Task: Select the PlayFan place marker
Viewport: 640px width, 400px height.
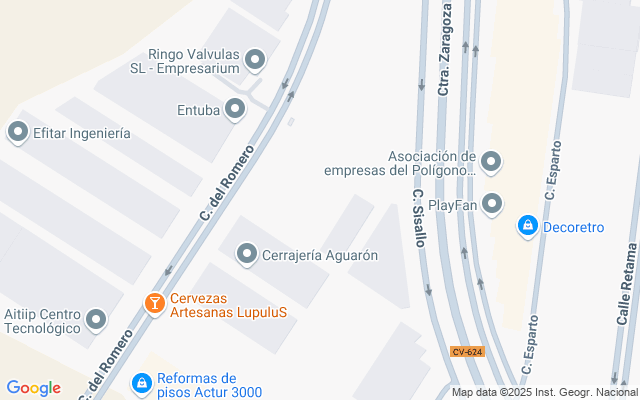Action: click(x=491, y=205)
